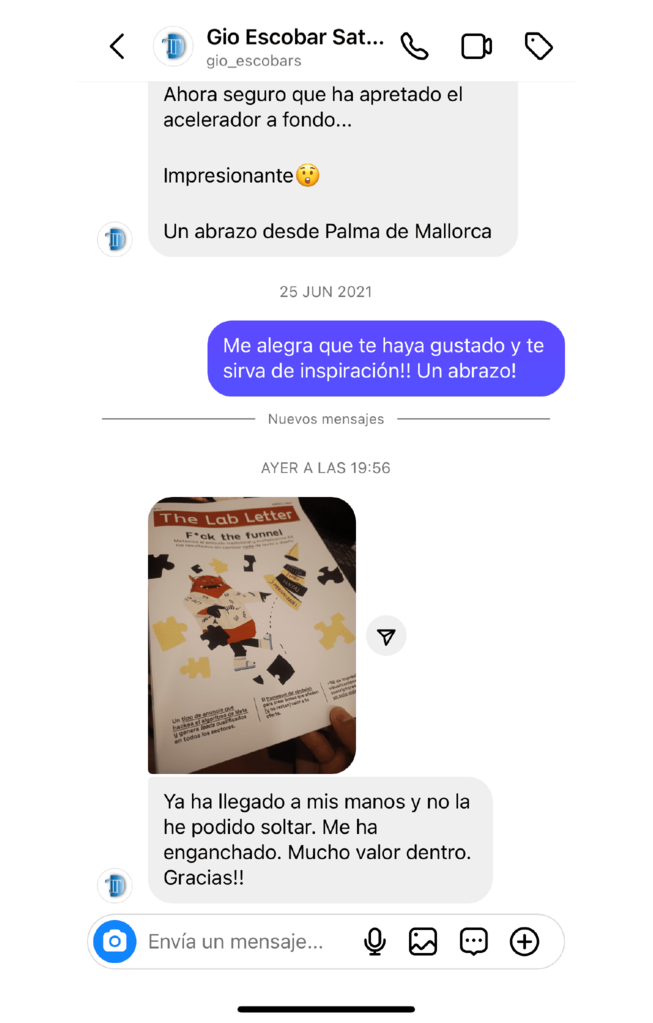Open Gio Escobar's profile from the header
This screenshot has width=653, height=1023.
(294, 47)
